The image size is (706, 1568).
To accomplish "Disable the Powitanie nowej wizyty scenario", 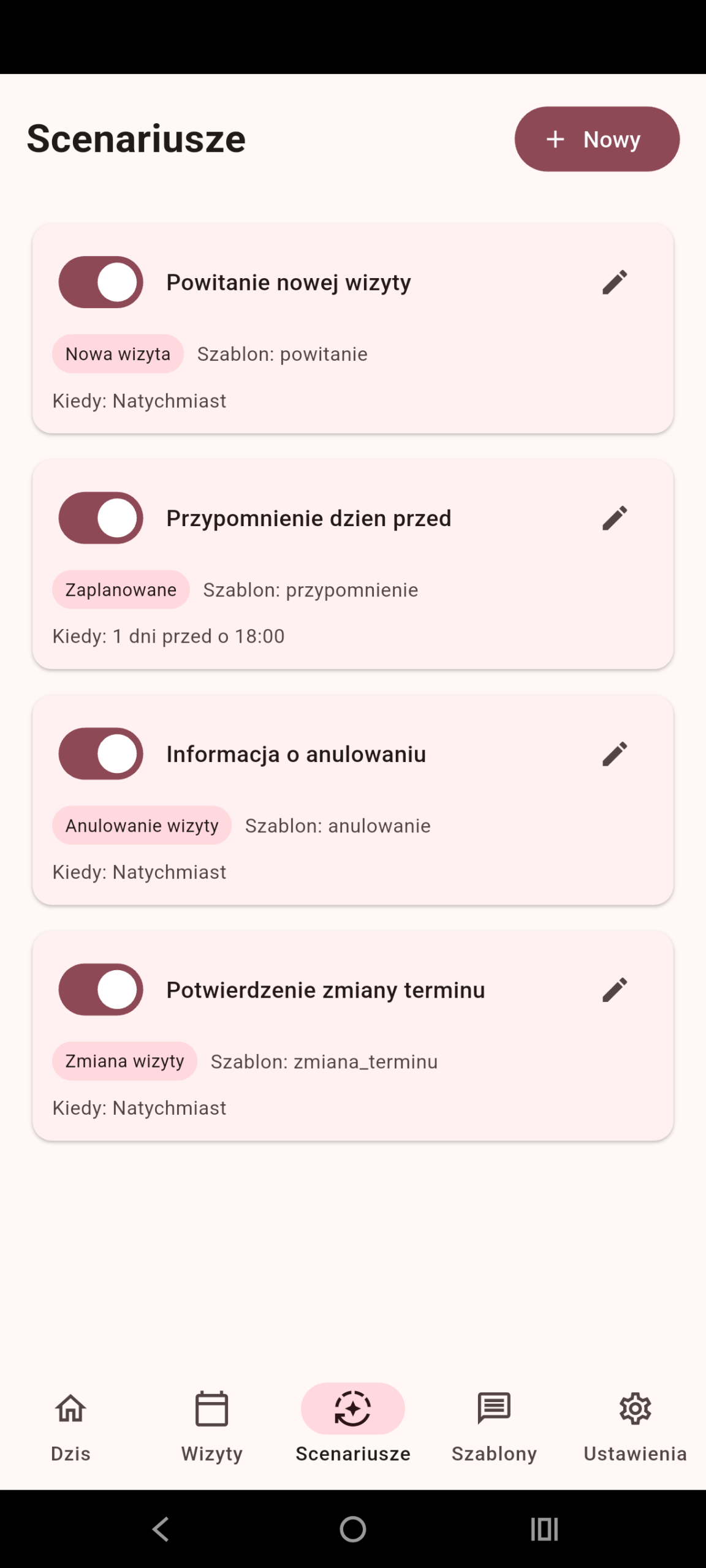I will tap(101, 282).
